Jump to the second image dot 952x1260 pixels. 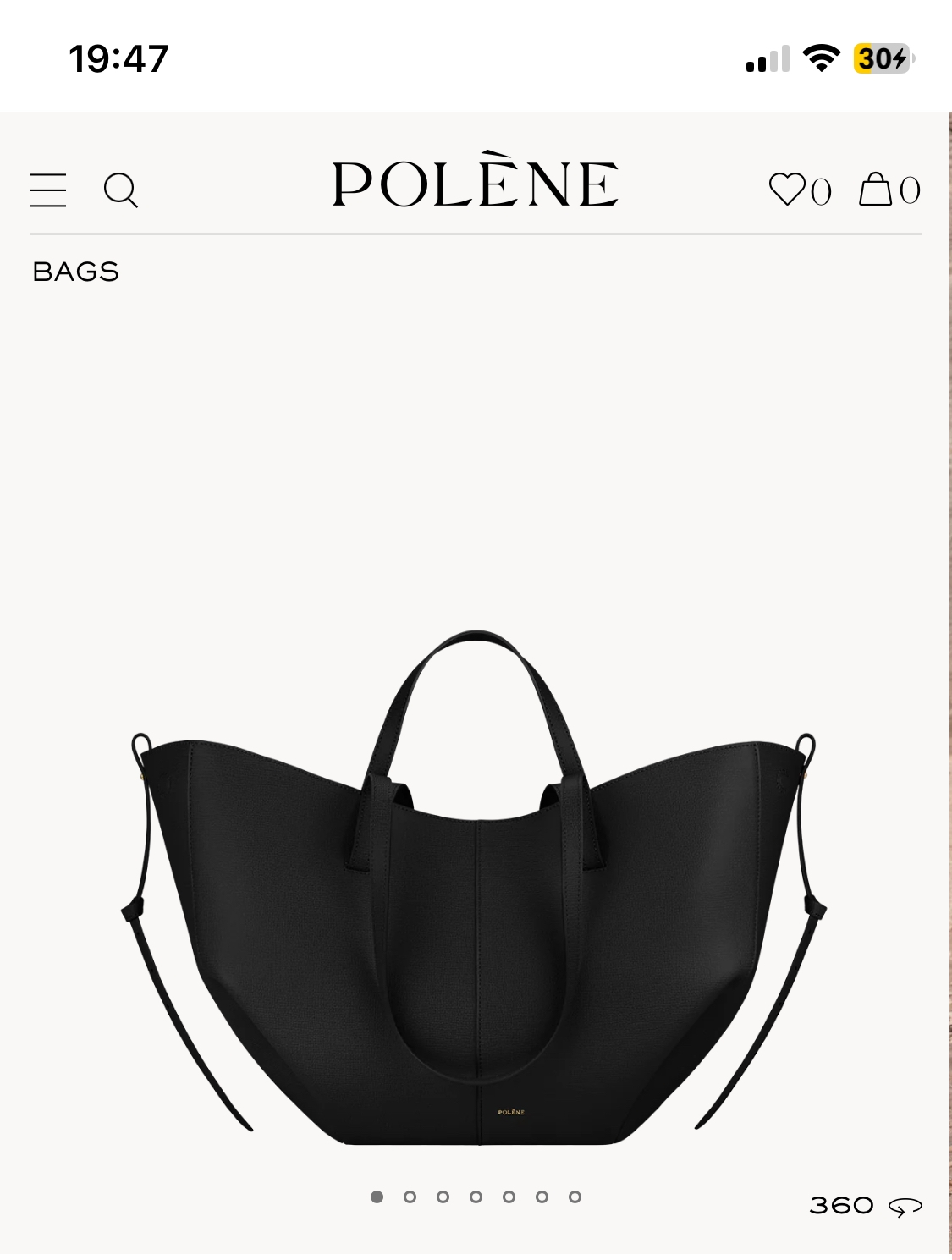click(x=410, y=1197)
